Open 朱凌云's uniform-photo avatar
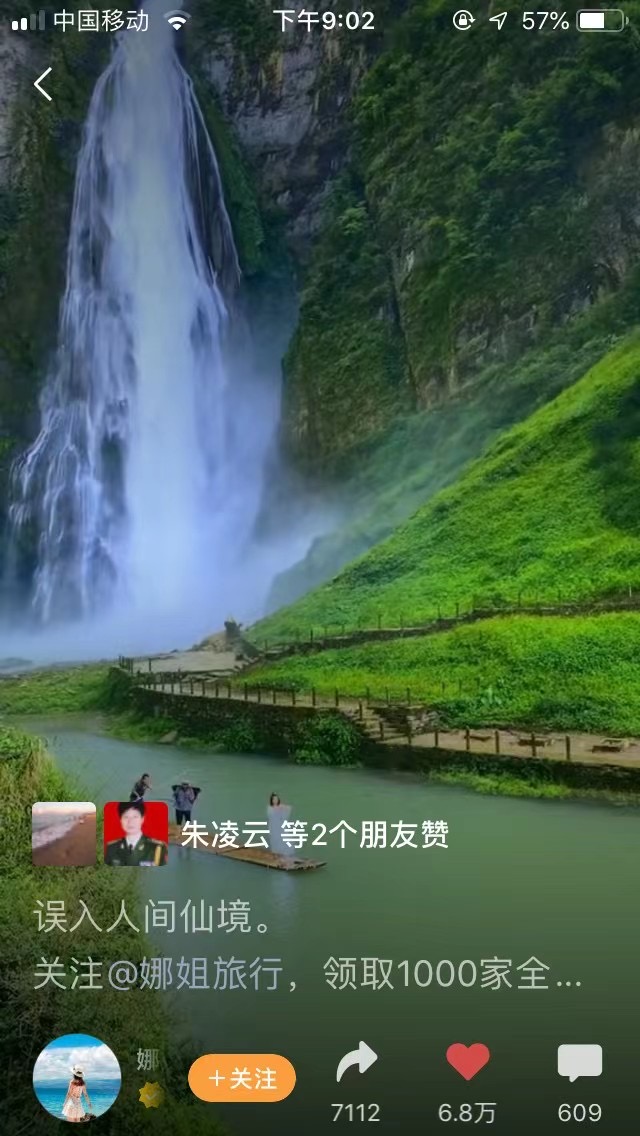The height and width of the screenshot is (1136, 640). click(x=136, y=834)
